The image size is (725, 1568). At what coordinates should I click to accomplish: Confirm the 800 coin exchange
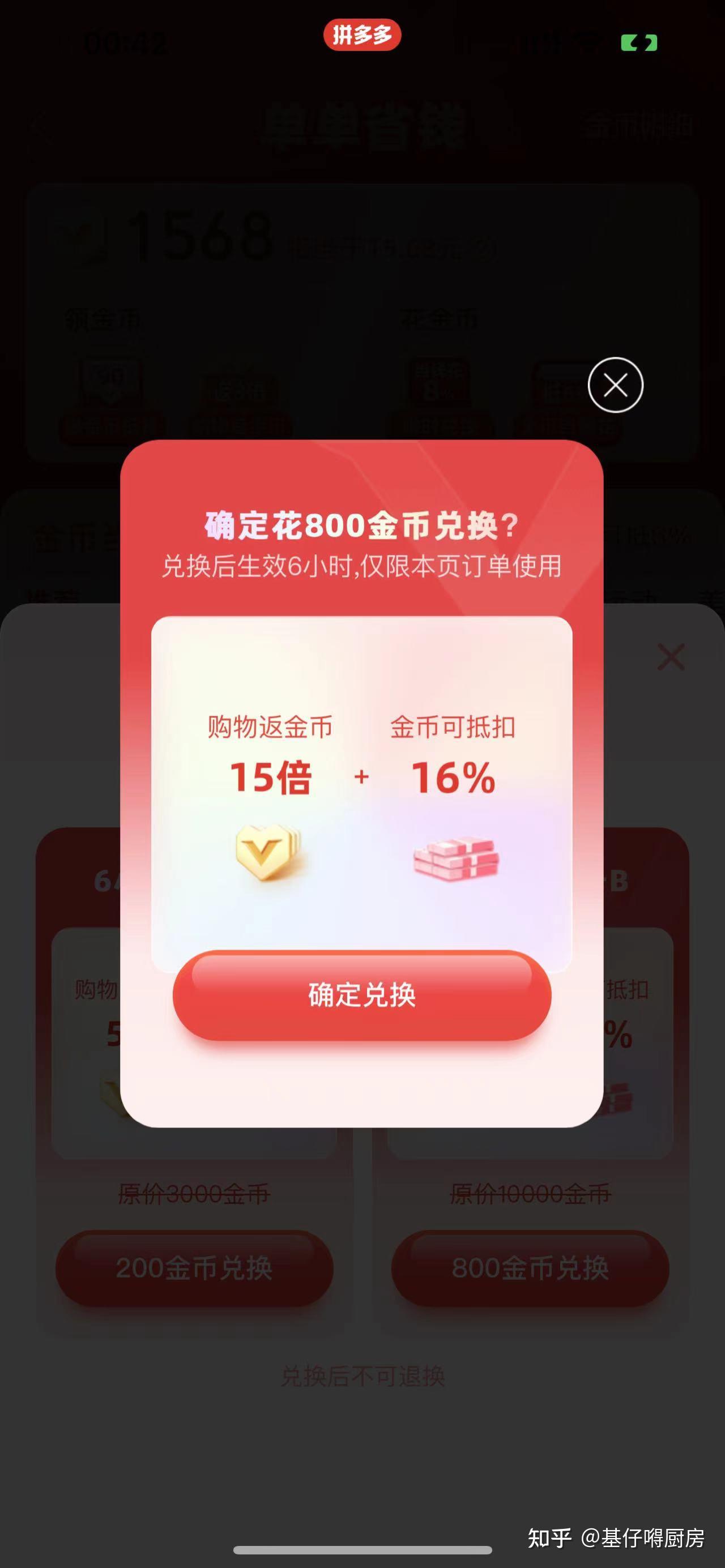tap(361, 995)
